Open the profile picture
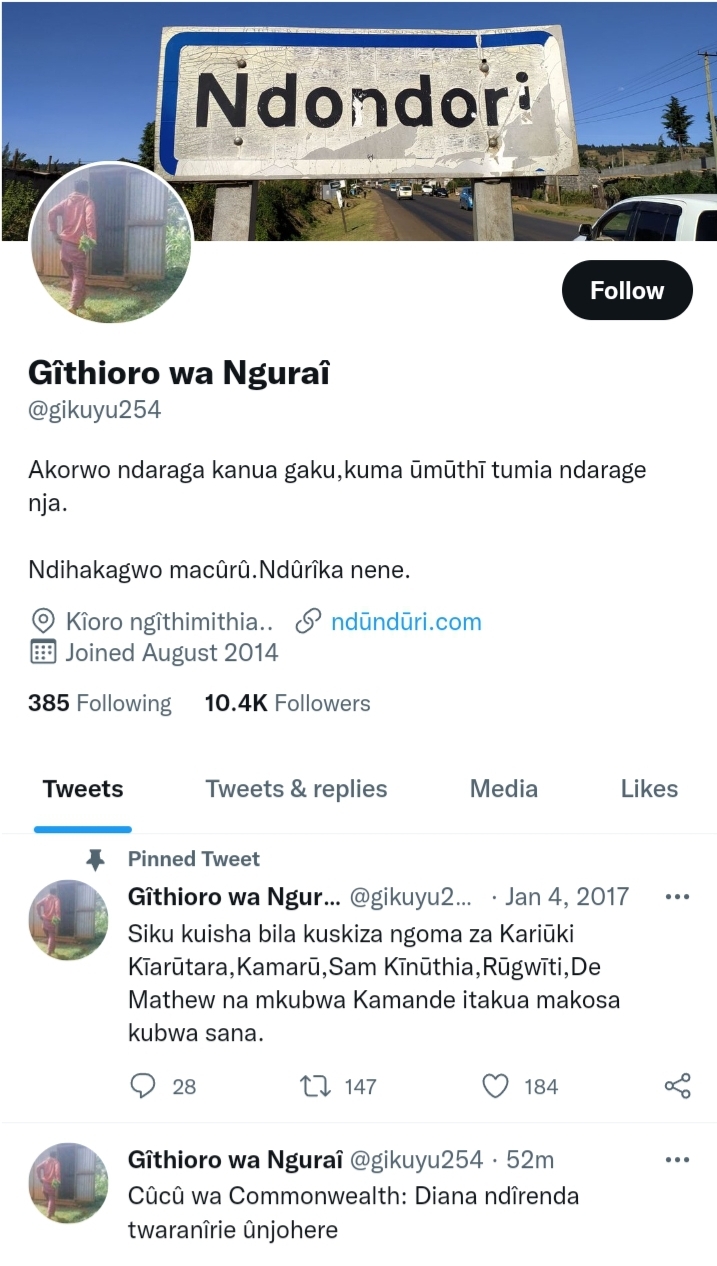The width and height of the screenshot is (717, 1266). [111, 243]
